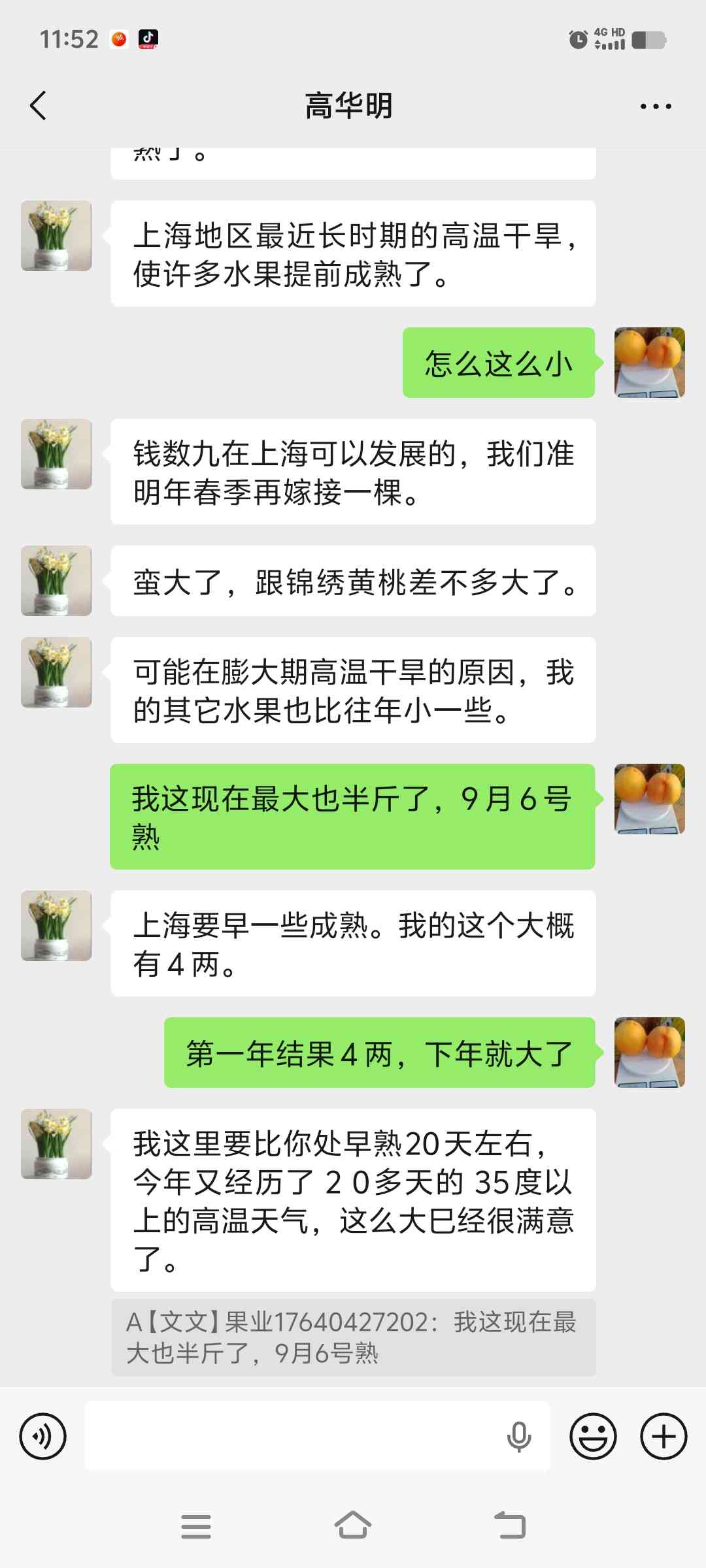Screen dimensions: 706x1568
Task: Tap the microphone icon in input box
Action: tap(519, 1436)
